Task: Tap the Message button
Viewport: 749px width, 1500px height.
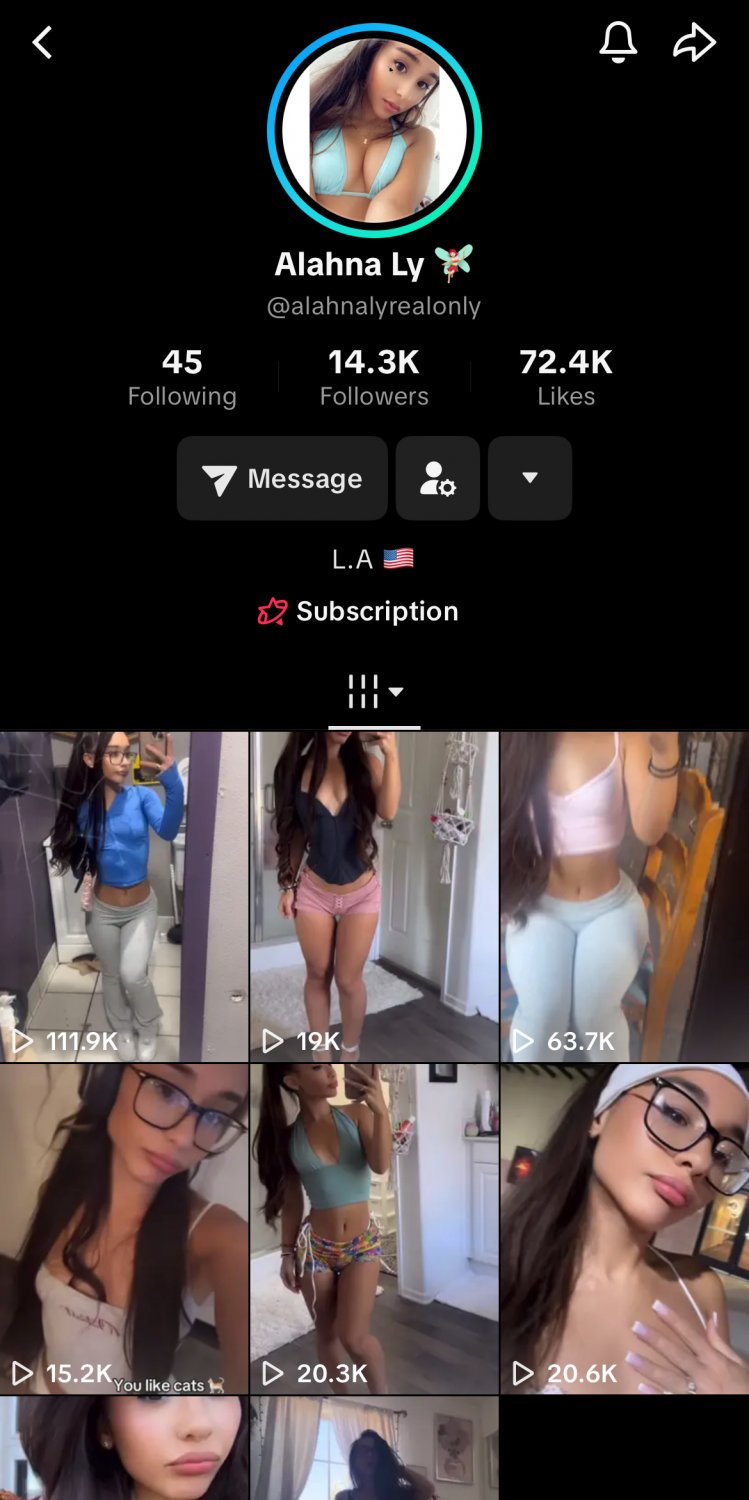Action: (x=282, y=478)
